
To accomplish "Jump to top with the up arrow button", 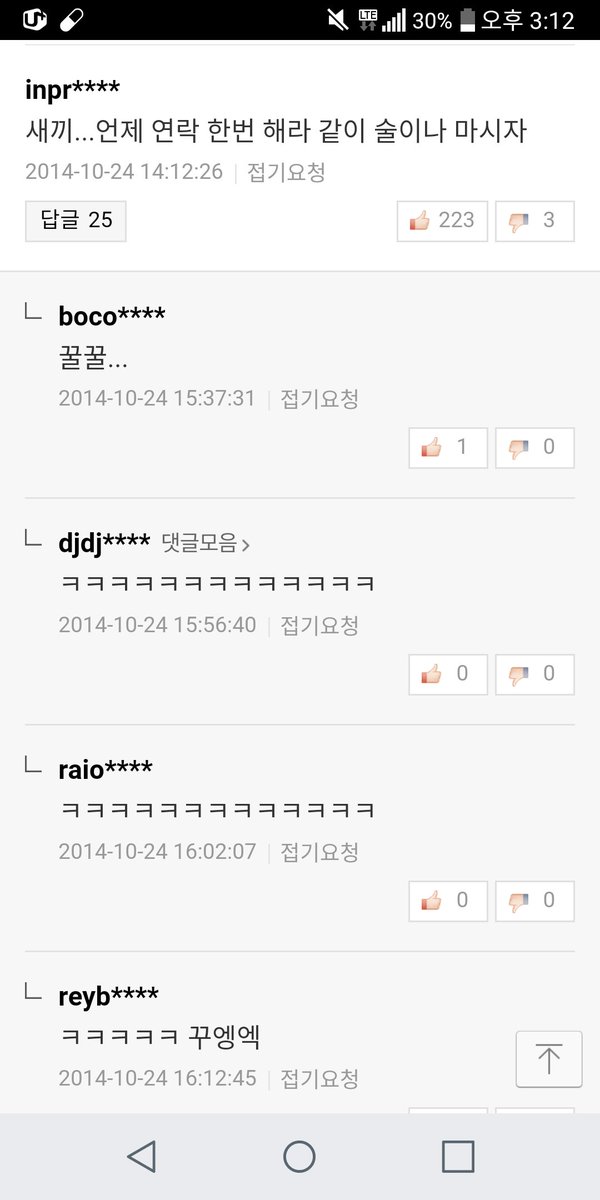I will pos(548,1059).
